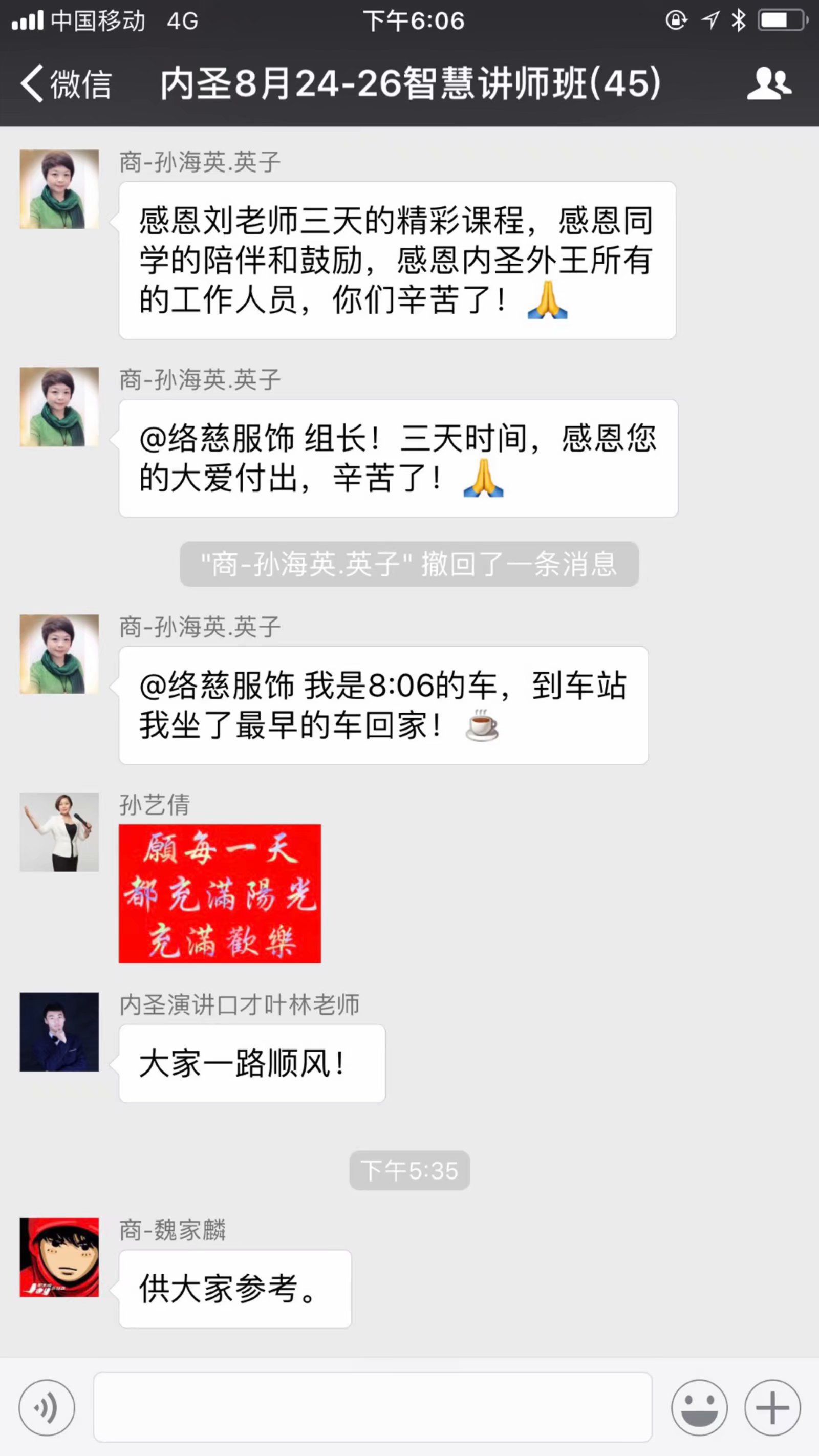Open 孙艺倩's red greeting image
The image size is (819, 1456).
220,893
